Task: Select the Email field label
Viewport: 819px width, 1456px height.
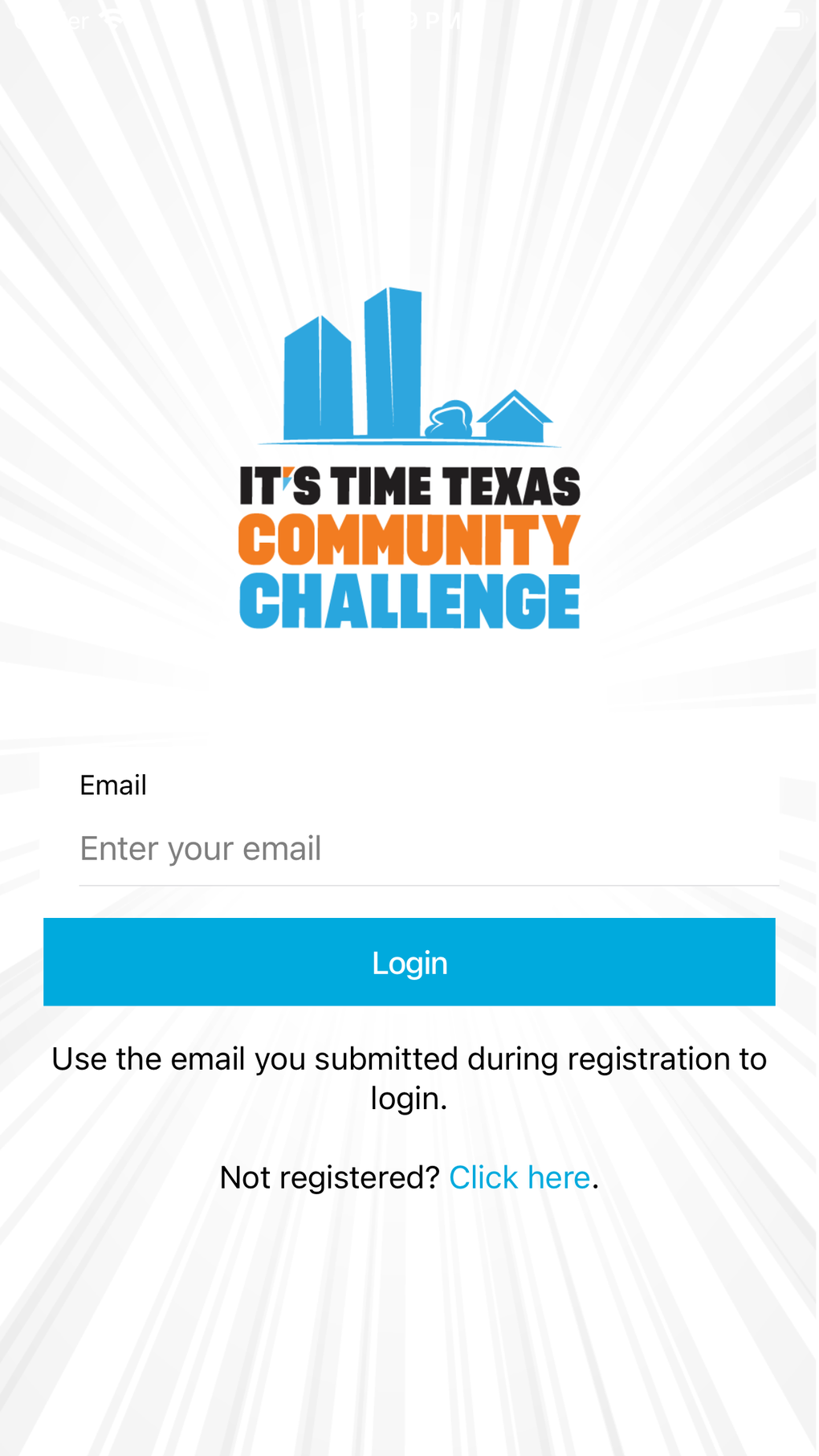Action: 112,785
